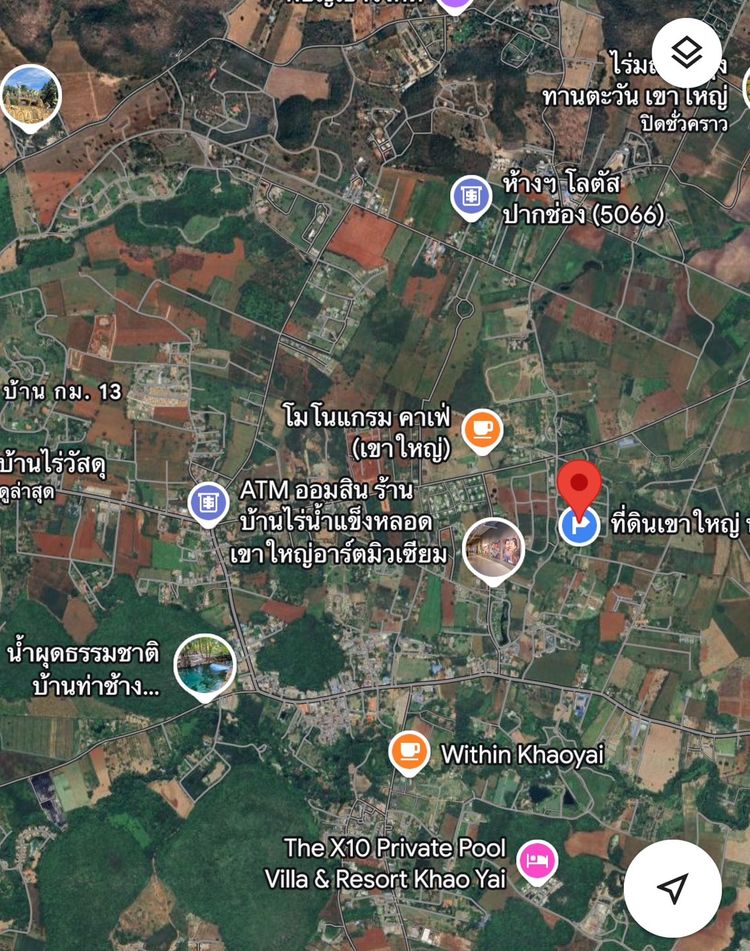Open ที่ดินเขาใหญ่ parking marker
750x951 pixels.
(x=579, y=526)
